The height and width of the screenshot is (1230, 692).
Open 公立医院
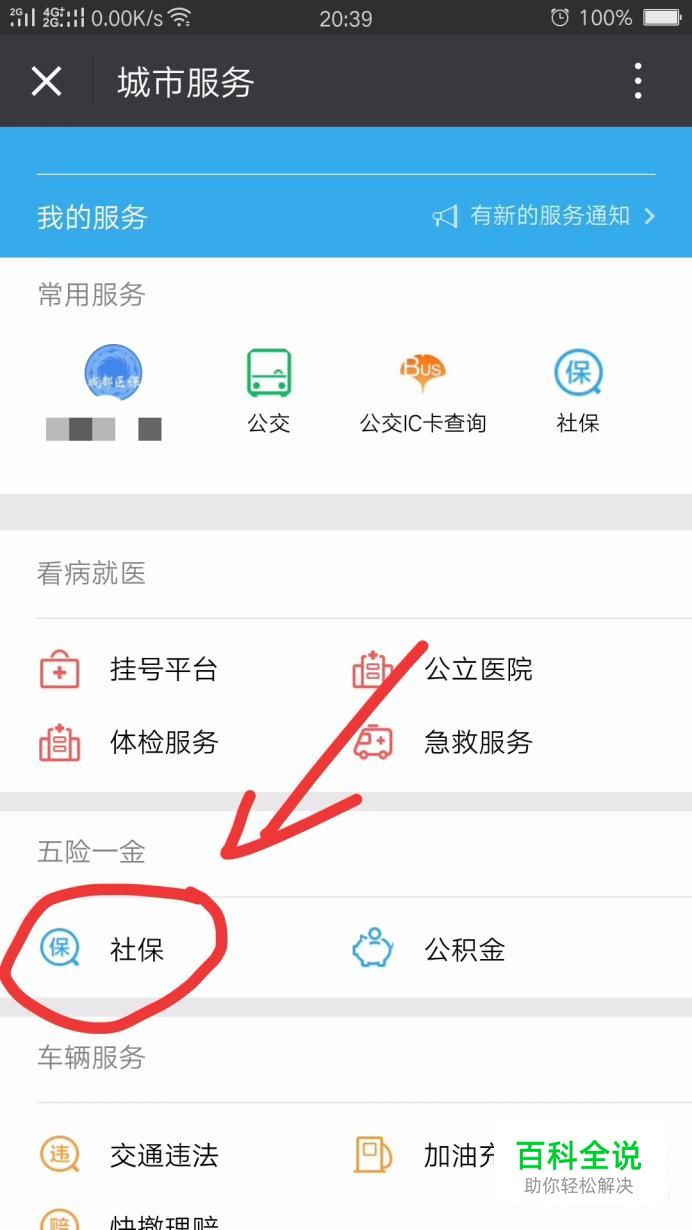[x=443, y=669]
